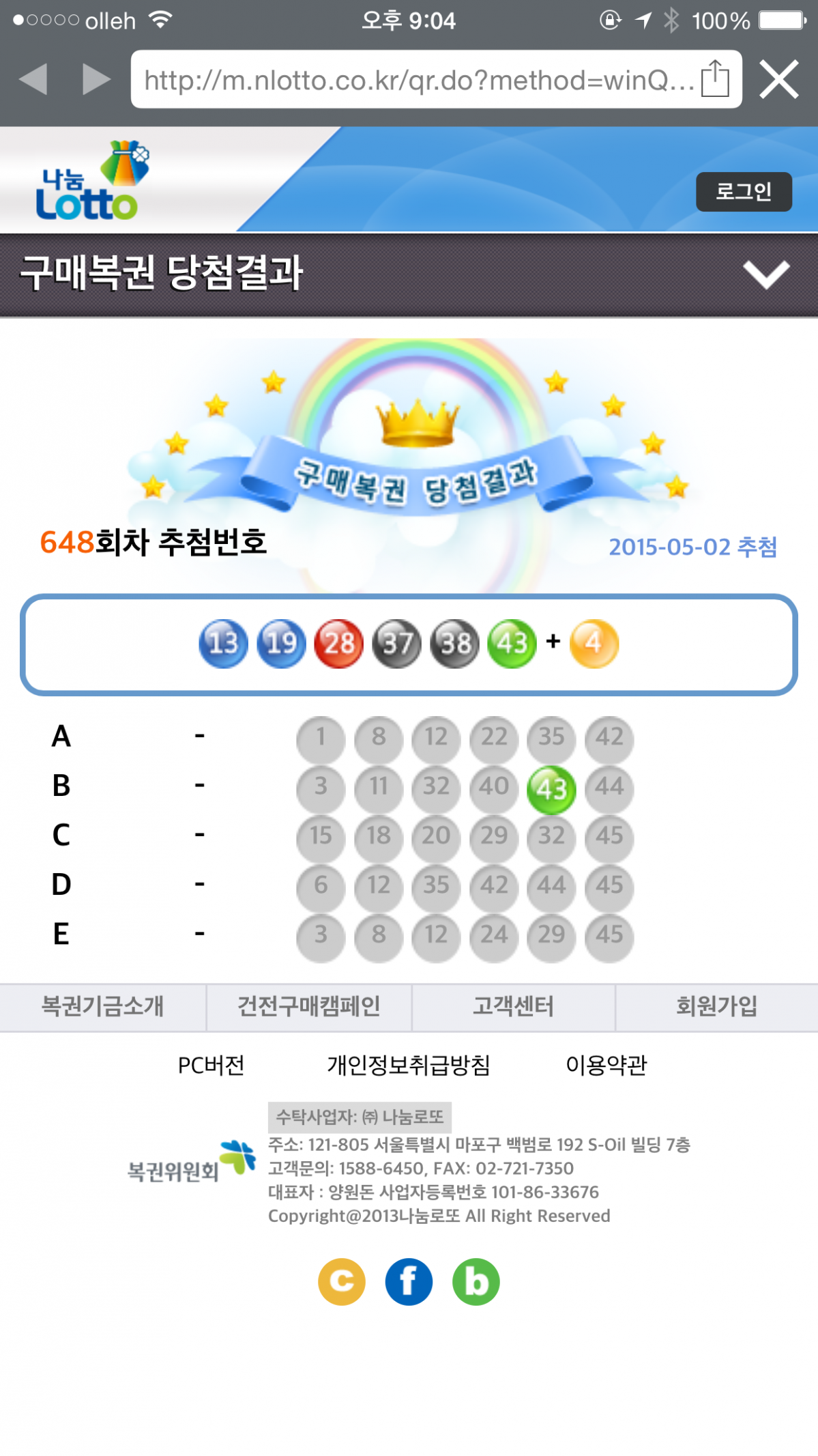
Task: Tap the URL address field
Action: point(416,80)
